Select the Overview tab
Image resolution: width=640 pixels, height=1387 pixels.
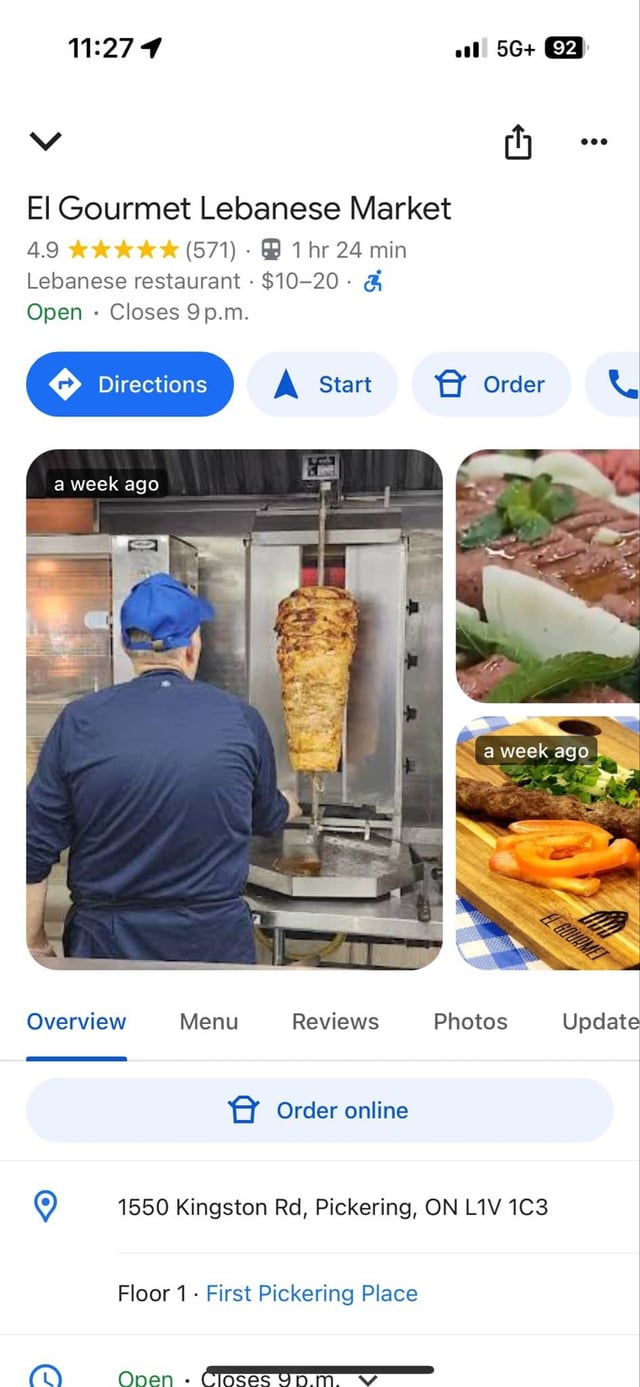76,1021
